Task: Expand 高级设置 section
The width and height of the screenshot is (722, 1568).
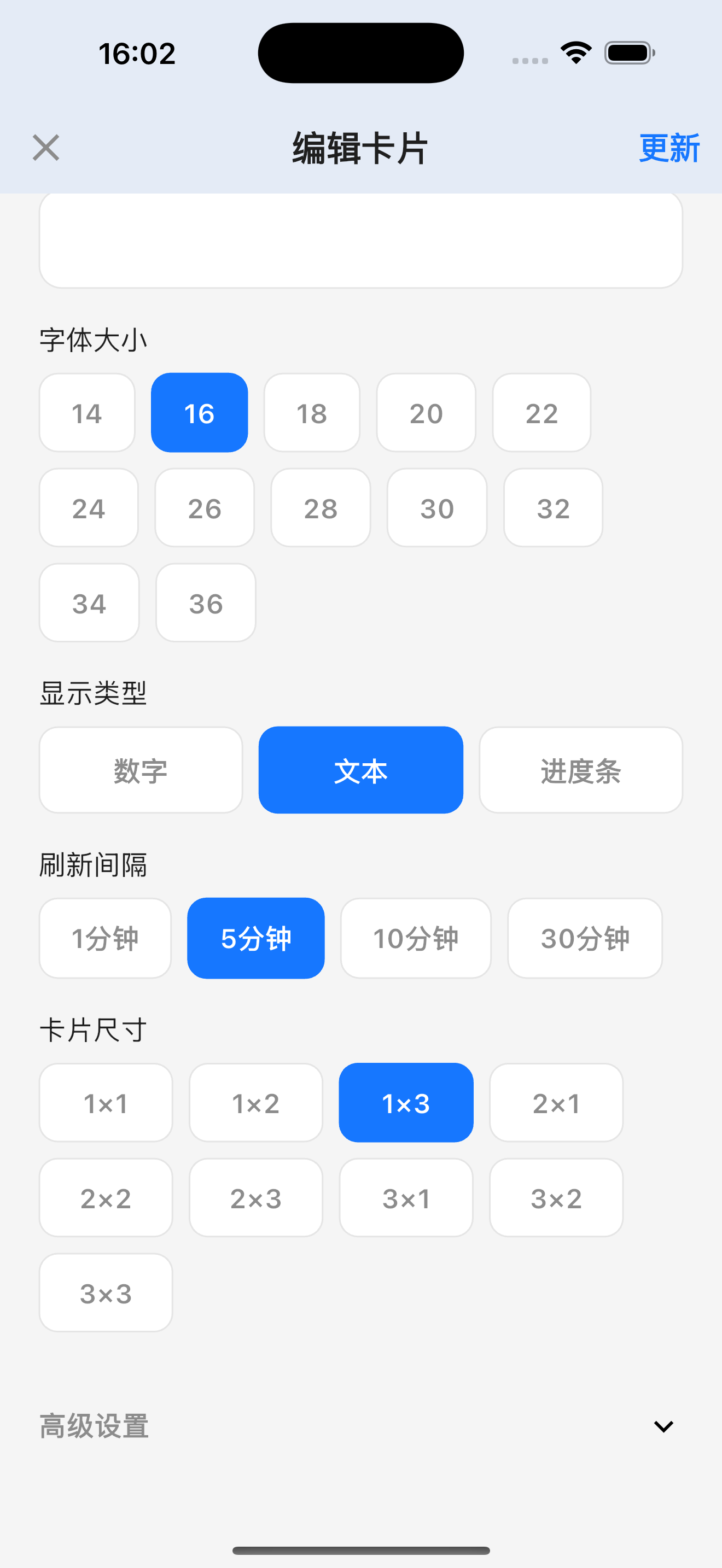Action: (662, 1426)
